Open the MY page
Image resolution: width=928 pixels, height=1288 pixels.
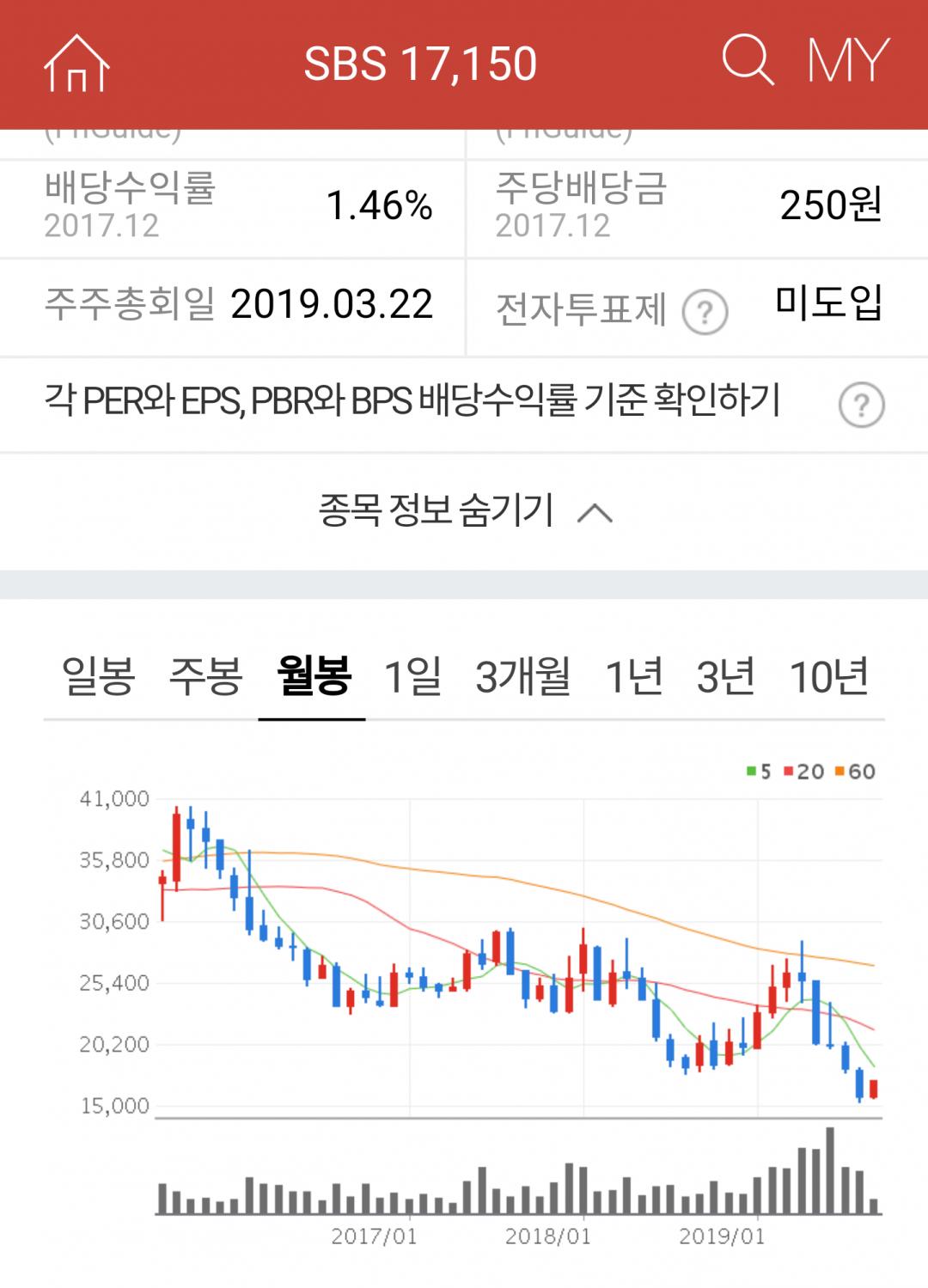[847, 60]
